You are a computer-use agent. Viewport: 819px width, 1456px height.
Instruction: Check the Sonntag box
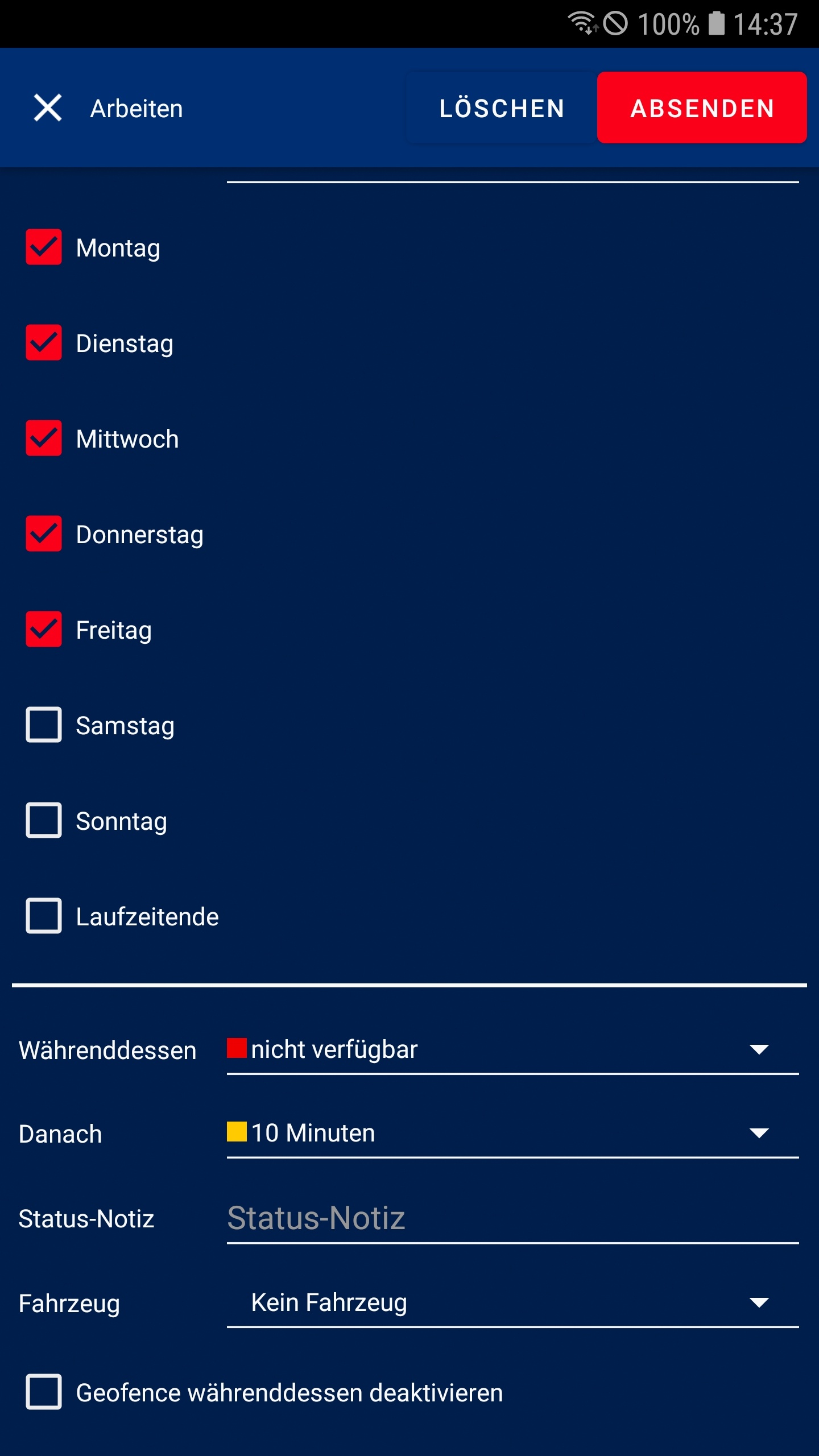[44, 821]
